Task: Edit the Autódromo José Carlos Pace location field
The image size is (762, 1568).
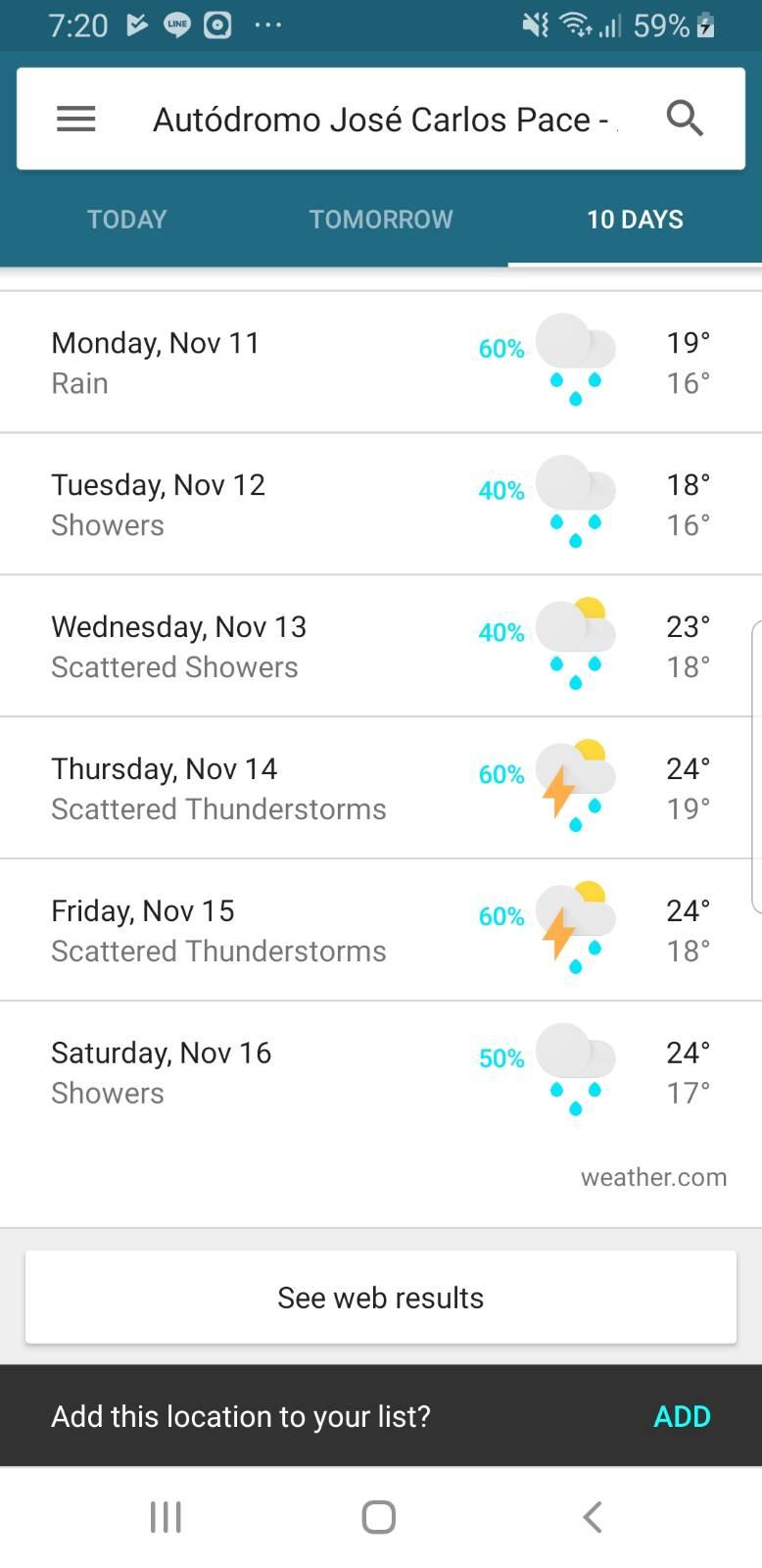Action: [382, 120]
